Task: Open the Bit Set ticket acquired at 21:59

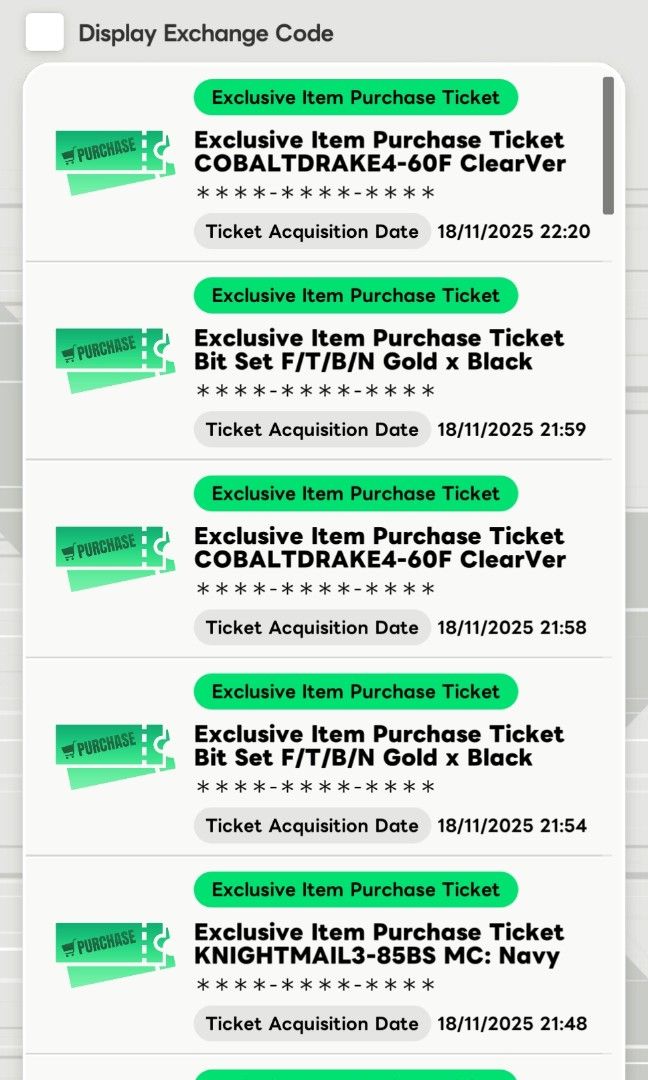Action: click(x=380, y=350)
